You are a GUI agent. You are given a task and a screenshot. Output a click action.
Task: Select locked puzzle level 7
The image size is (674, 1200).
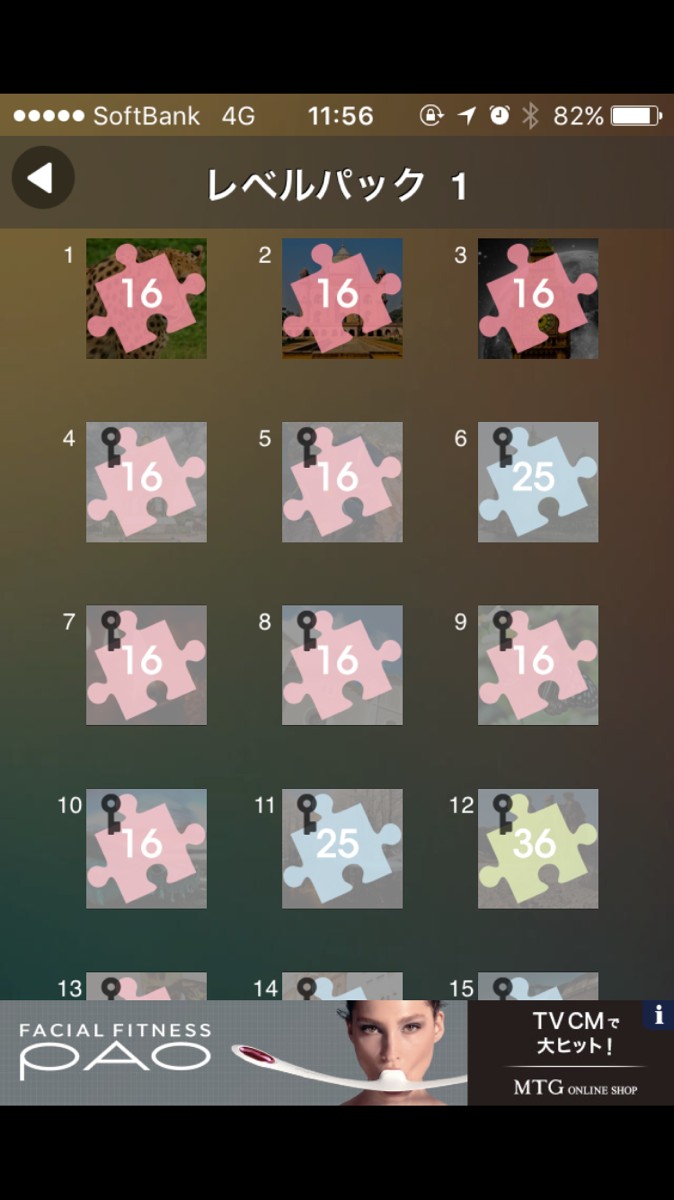tap(146, 665)
